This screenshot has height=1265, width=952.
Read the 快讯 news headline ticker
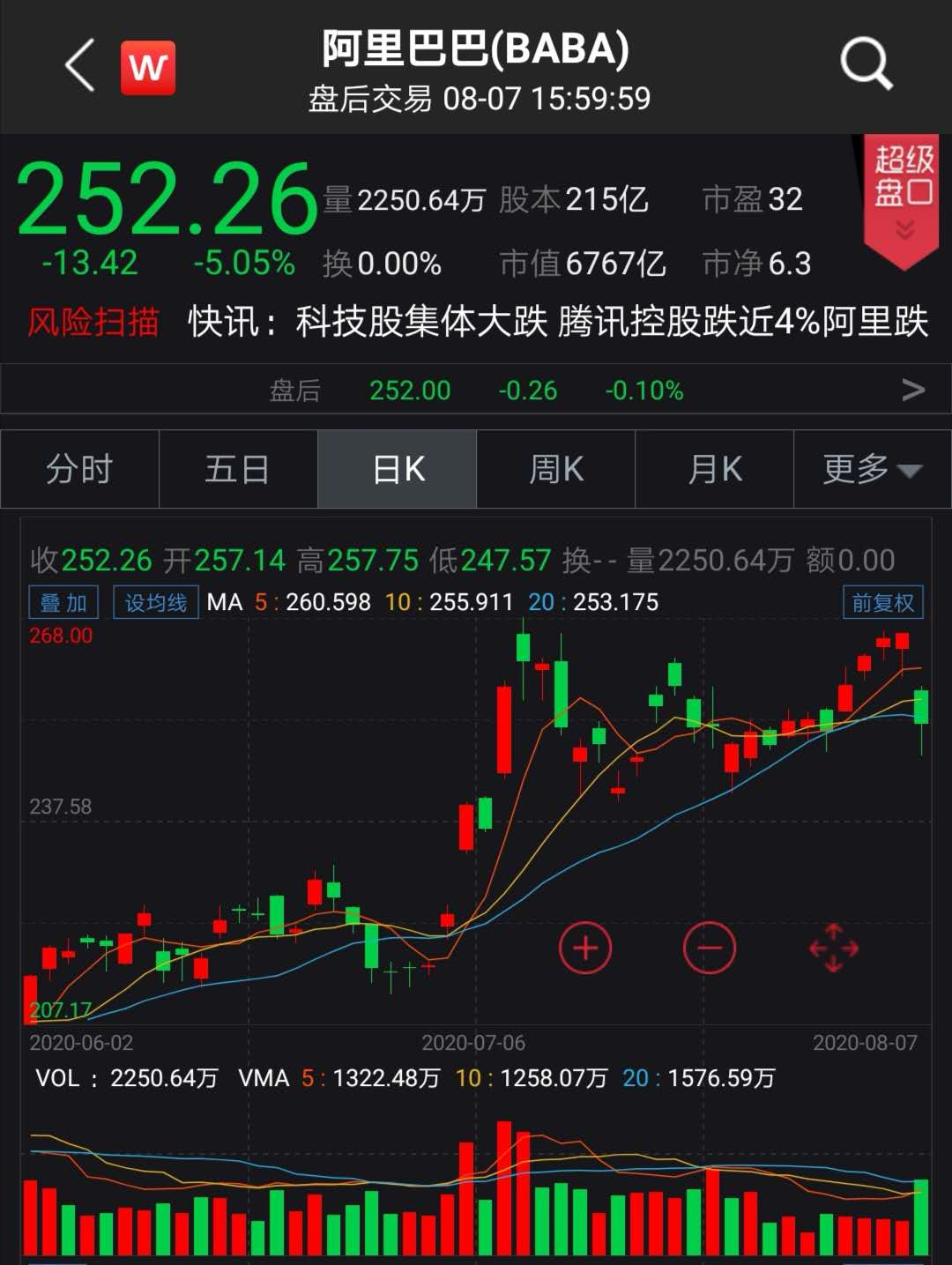point(557,322)
